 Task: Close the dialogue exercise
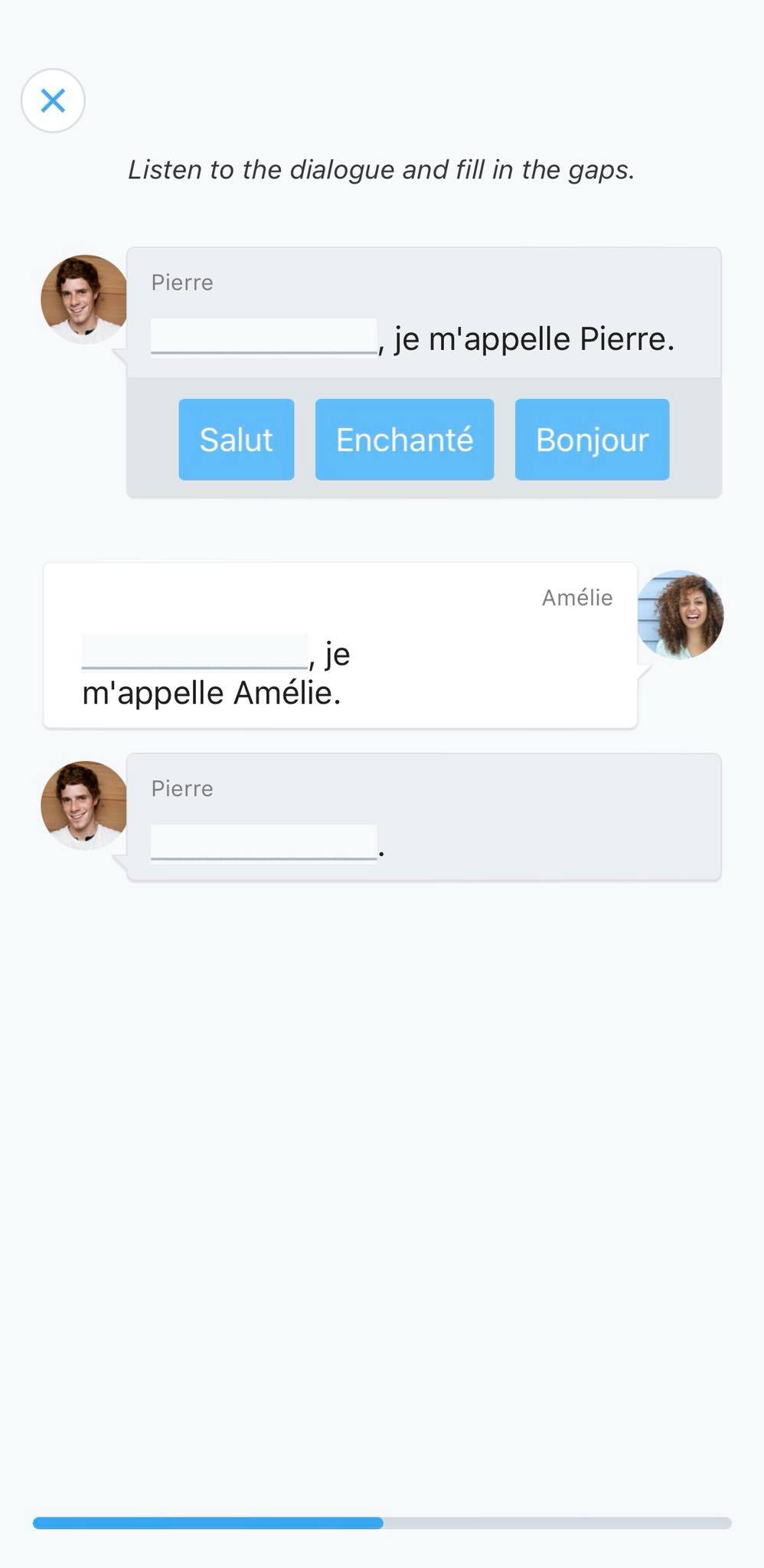coord(53,100)
